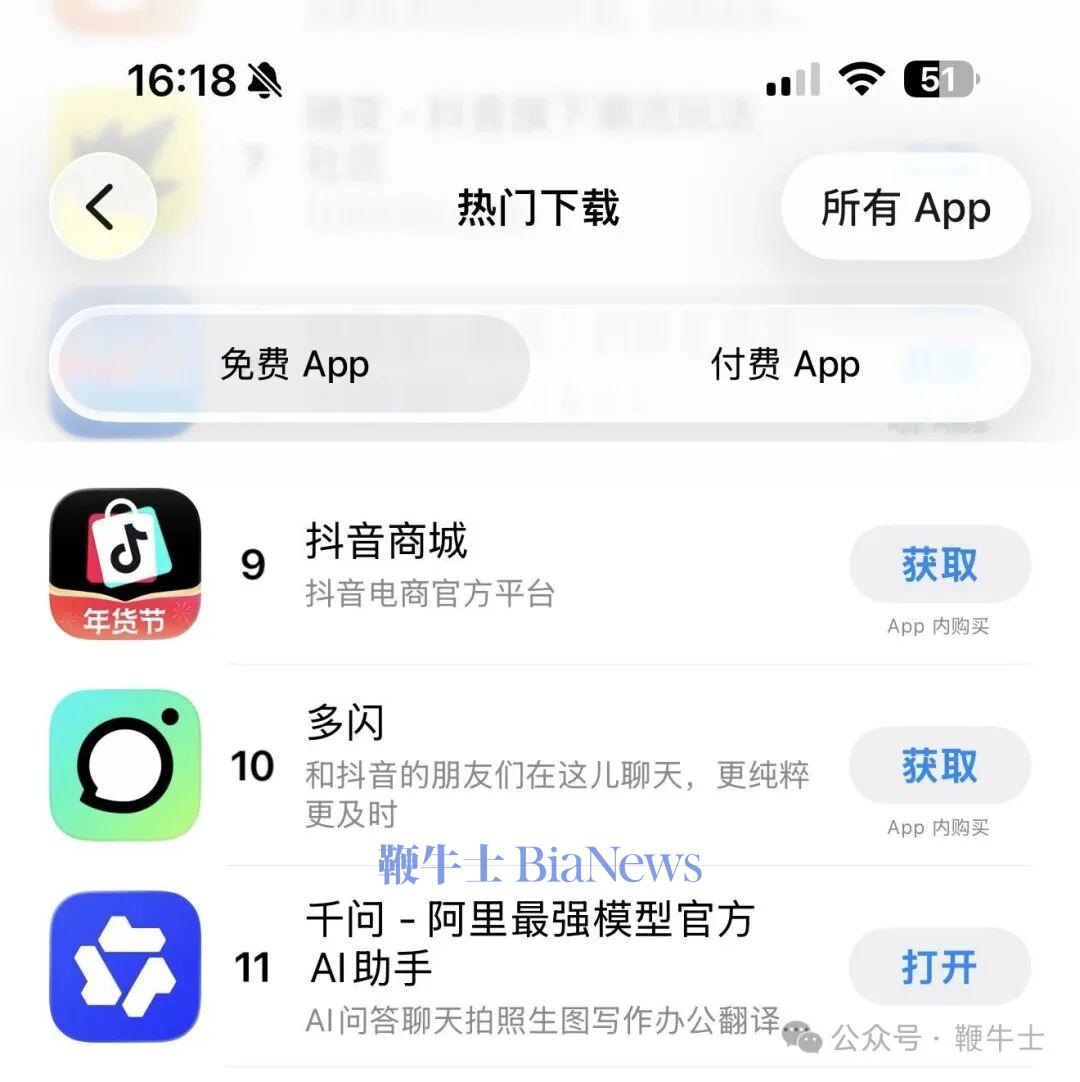Open the 所有 App filter
The width and height of the screenshot is (1080, 1082).
tap(905, 207)
